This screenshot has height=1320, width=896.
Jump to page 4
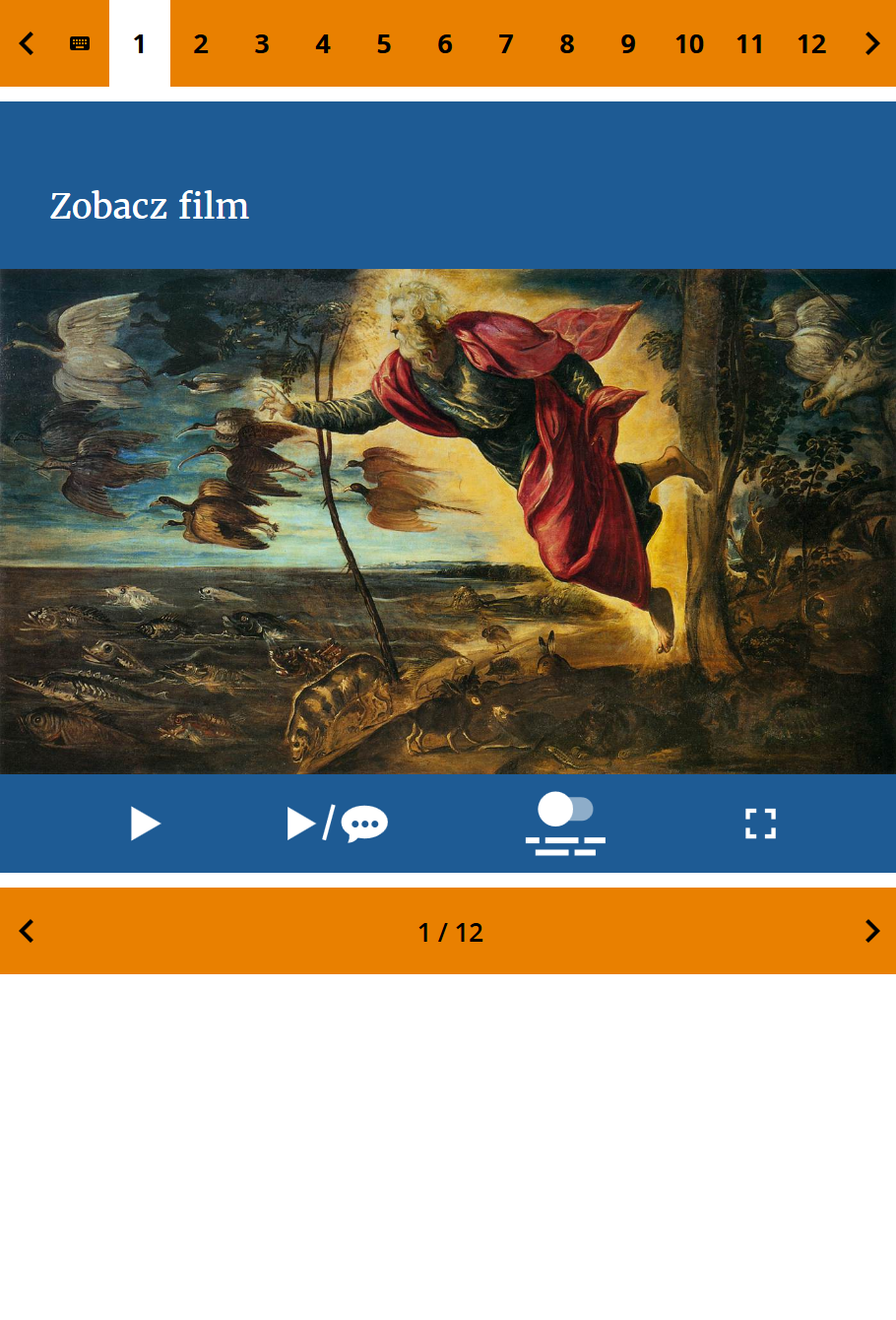pyautogui.click(x=323, y=43)
